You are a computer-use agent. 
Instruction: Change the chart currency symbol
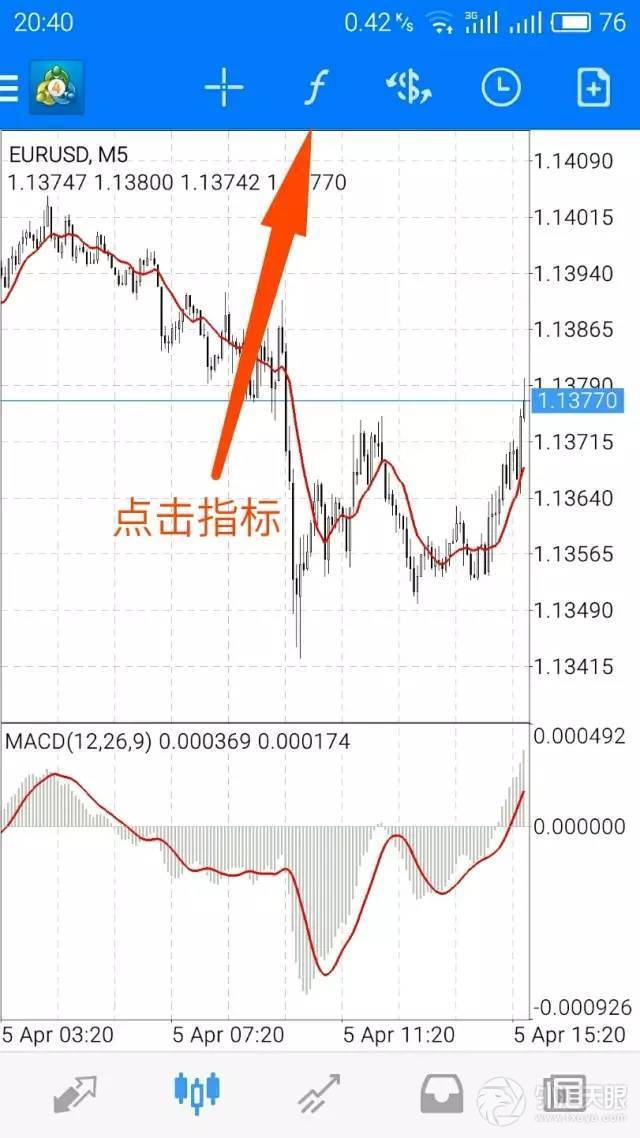[x=408, y=89]
